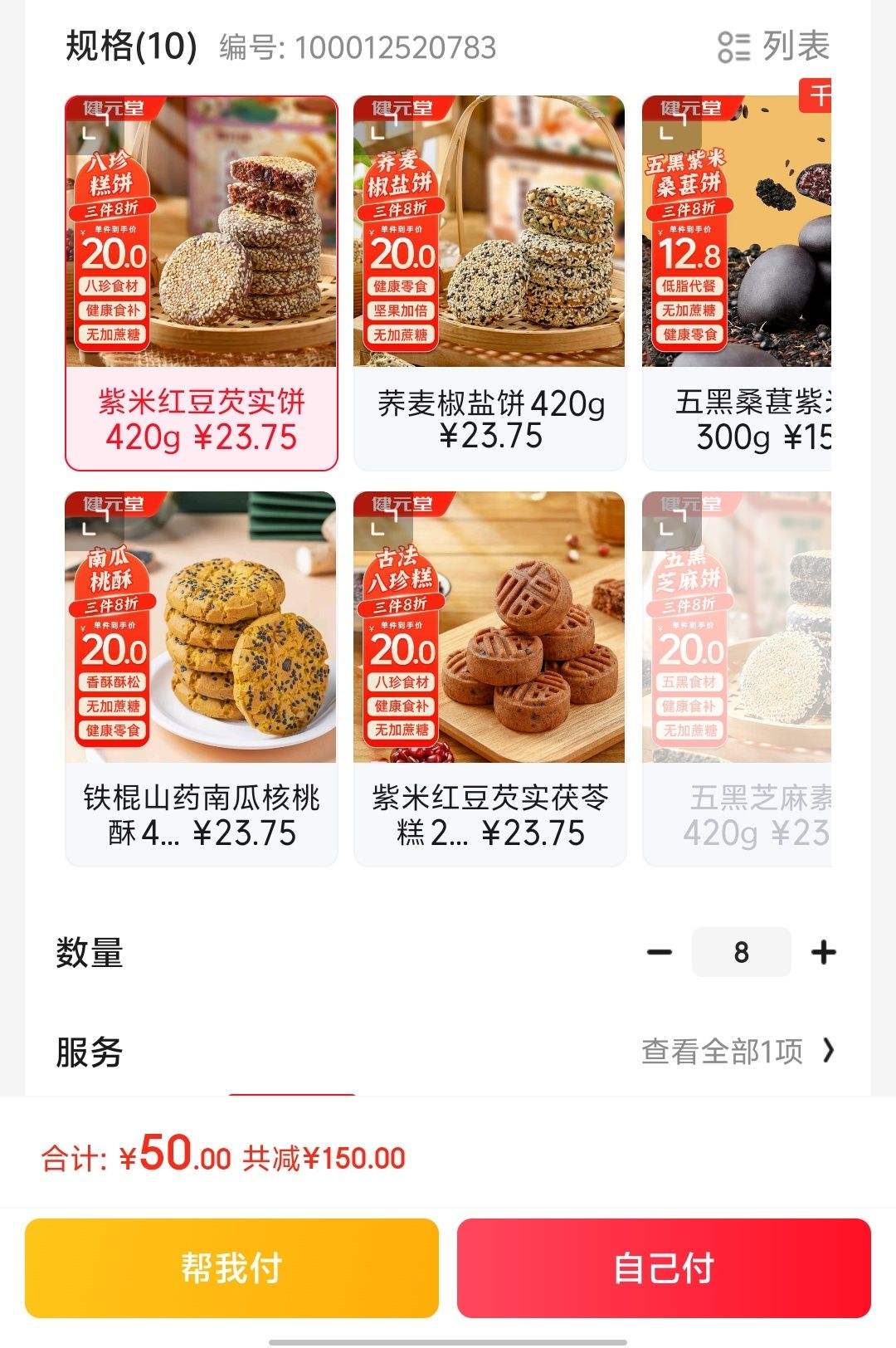Select the 紫米红豆芡实茯苓糕 variant
This screenshot has width=896, height=1348.
click(x=491, y=672)
